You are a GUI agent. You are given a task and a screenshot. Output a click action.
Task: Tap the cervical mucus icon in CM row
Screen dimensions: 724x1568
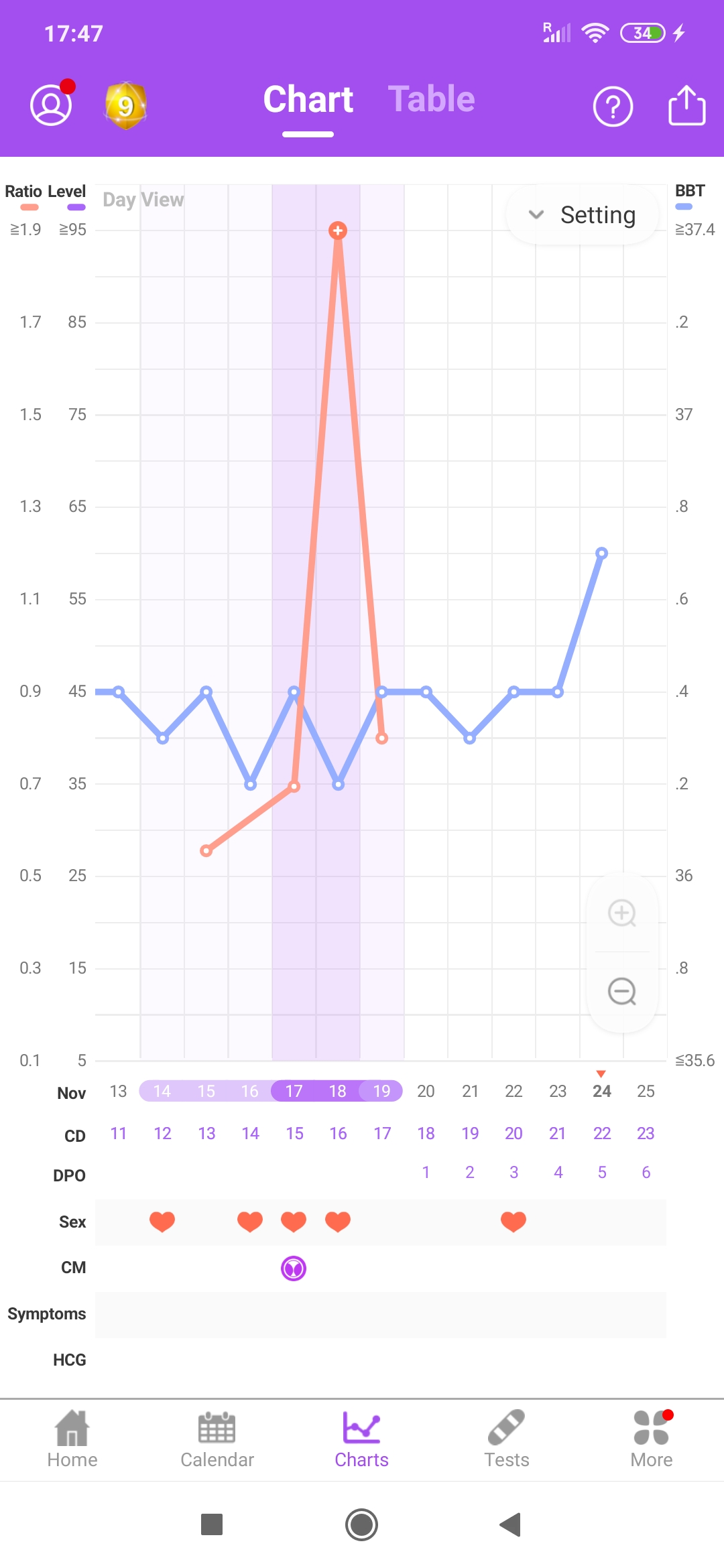tap(294, 1268)
